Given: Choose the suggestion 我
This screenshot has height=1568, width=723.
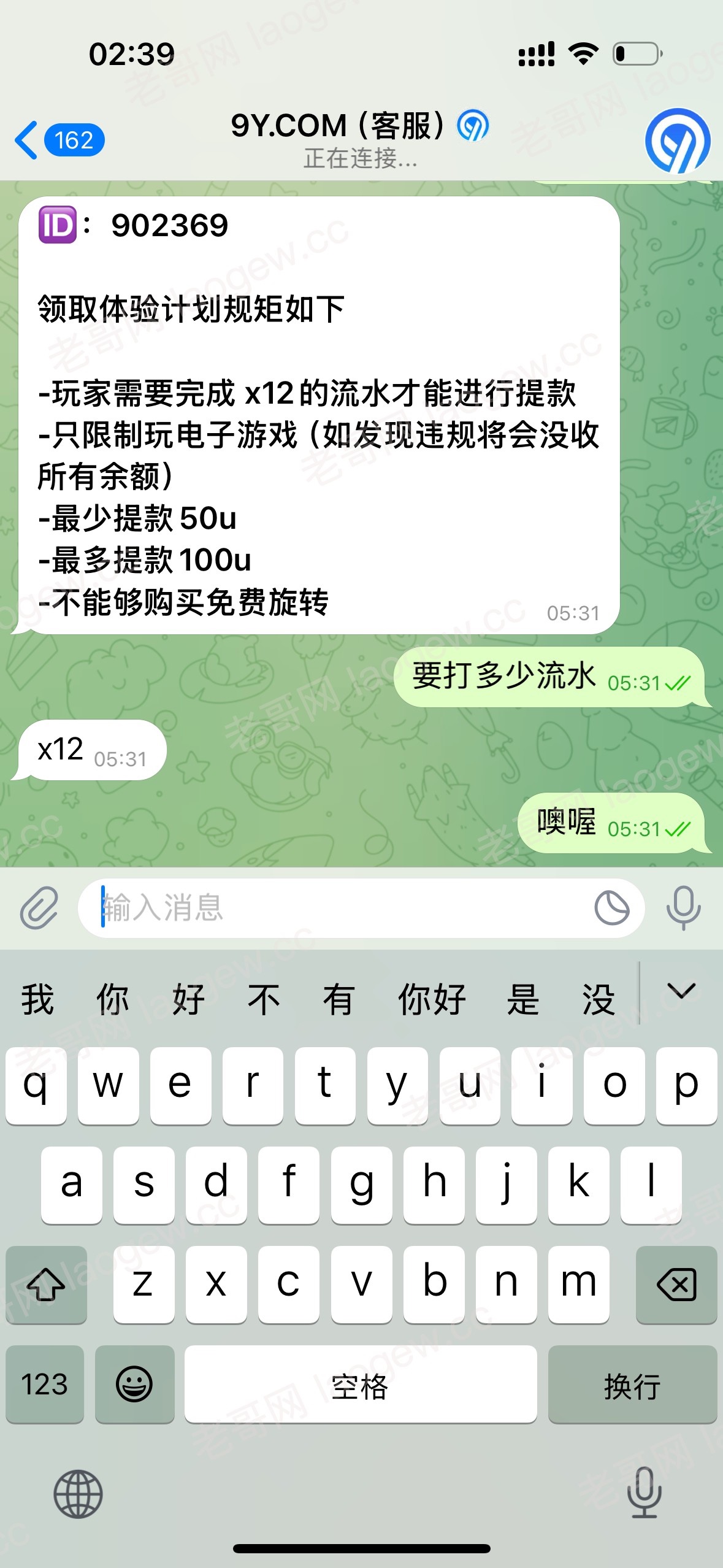Looking at the screenshot, I should [38, 999].
